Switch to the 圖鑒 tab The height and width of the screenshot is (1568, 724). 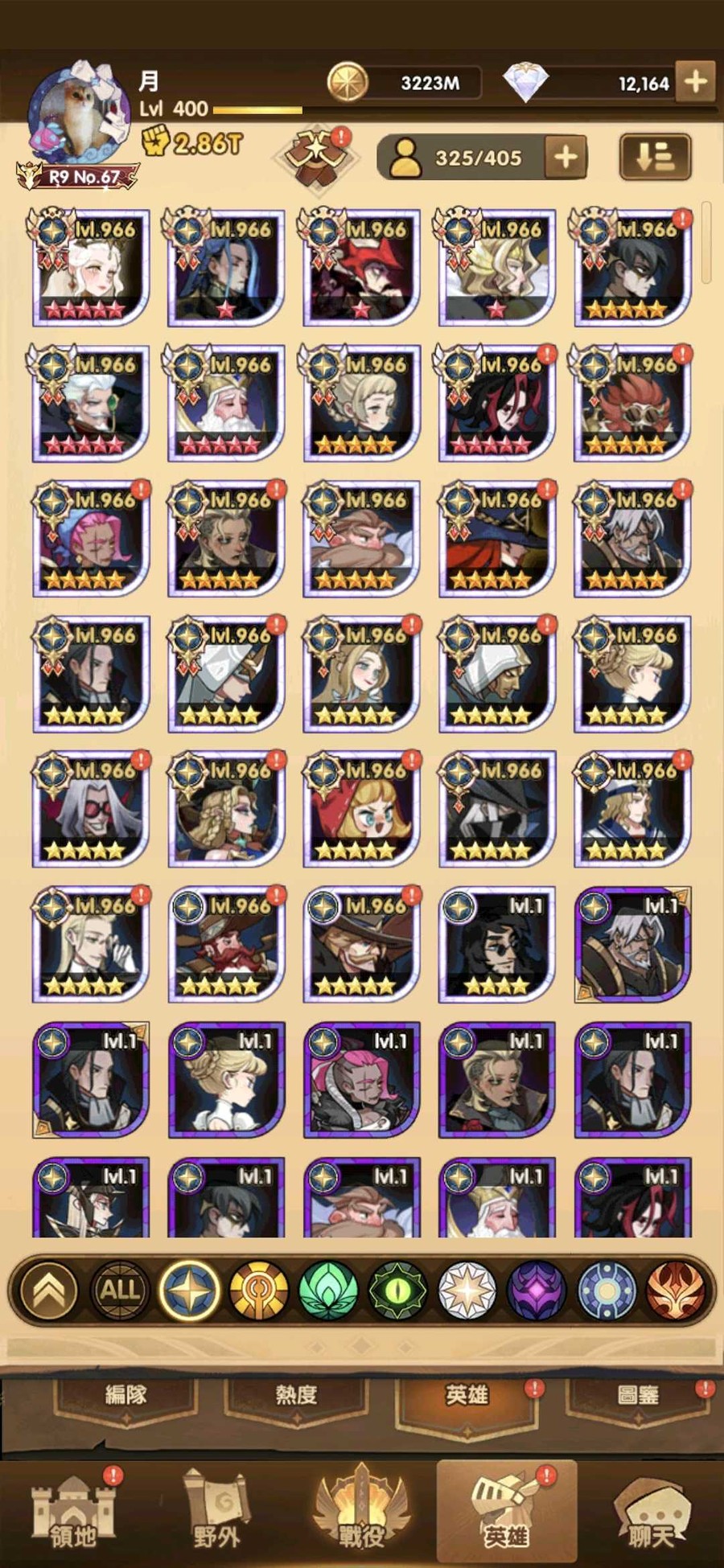[638, 1395]
